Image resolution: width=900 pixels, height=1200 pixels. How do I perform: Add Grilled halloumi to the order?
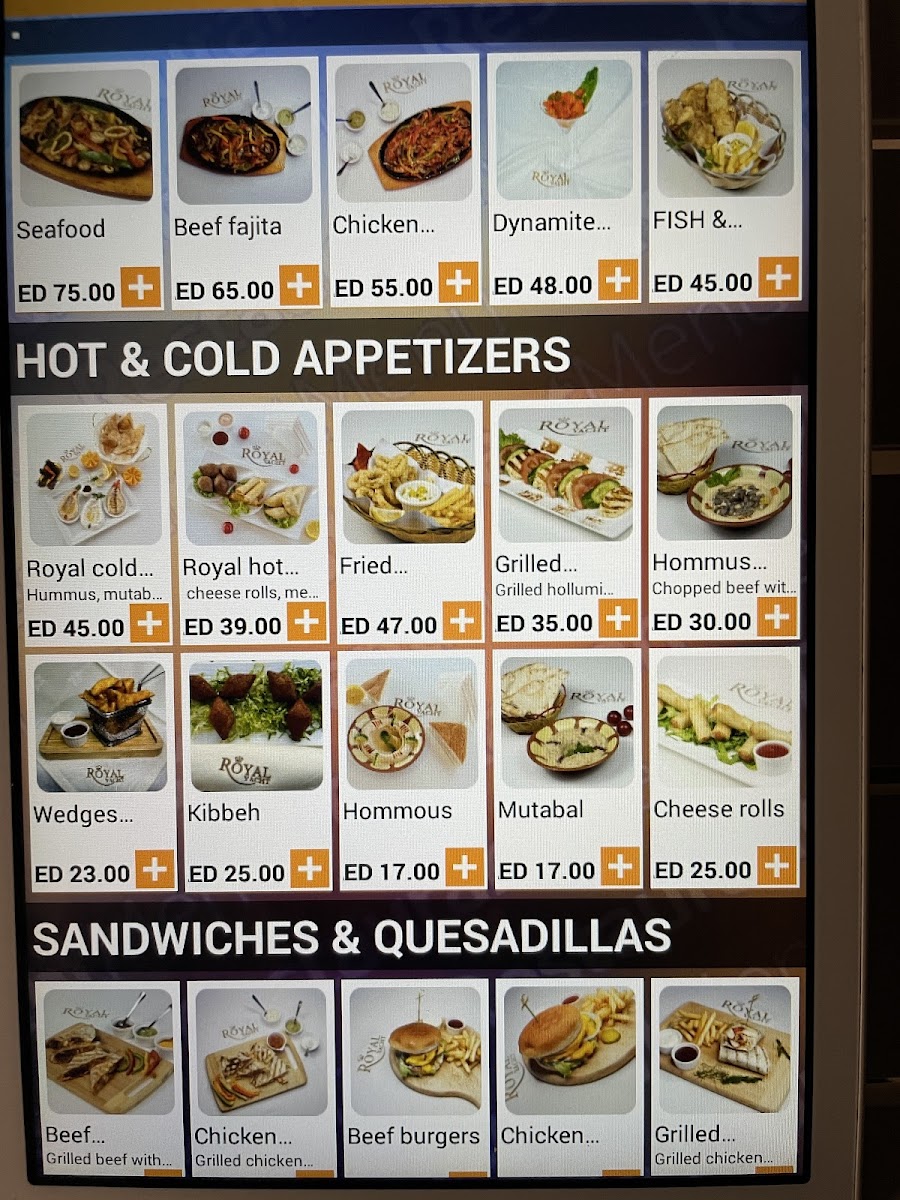click(618, 619)
